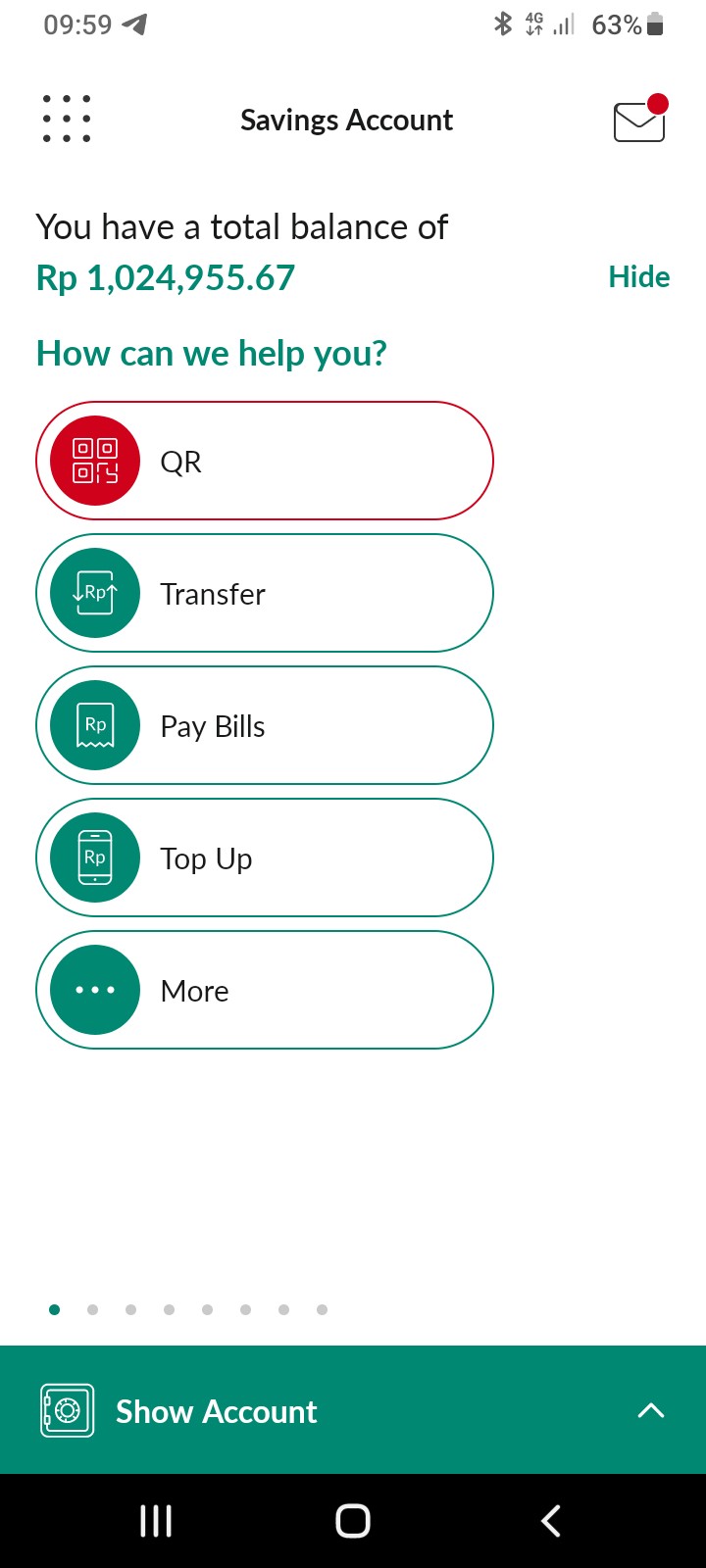This screenshot has width=706, height=1568.
Task: Tap More for additional services
Action: pos(265,990)
